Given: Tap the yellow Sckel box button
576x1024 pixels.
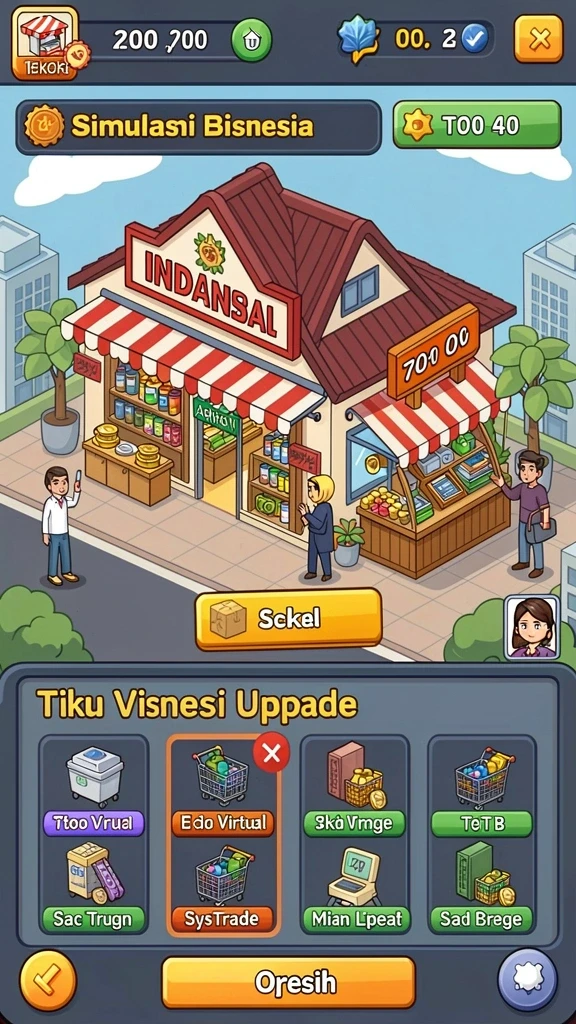Looking at the screenshot, I should tap(288, 619).
